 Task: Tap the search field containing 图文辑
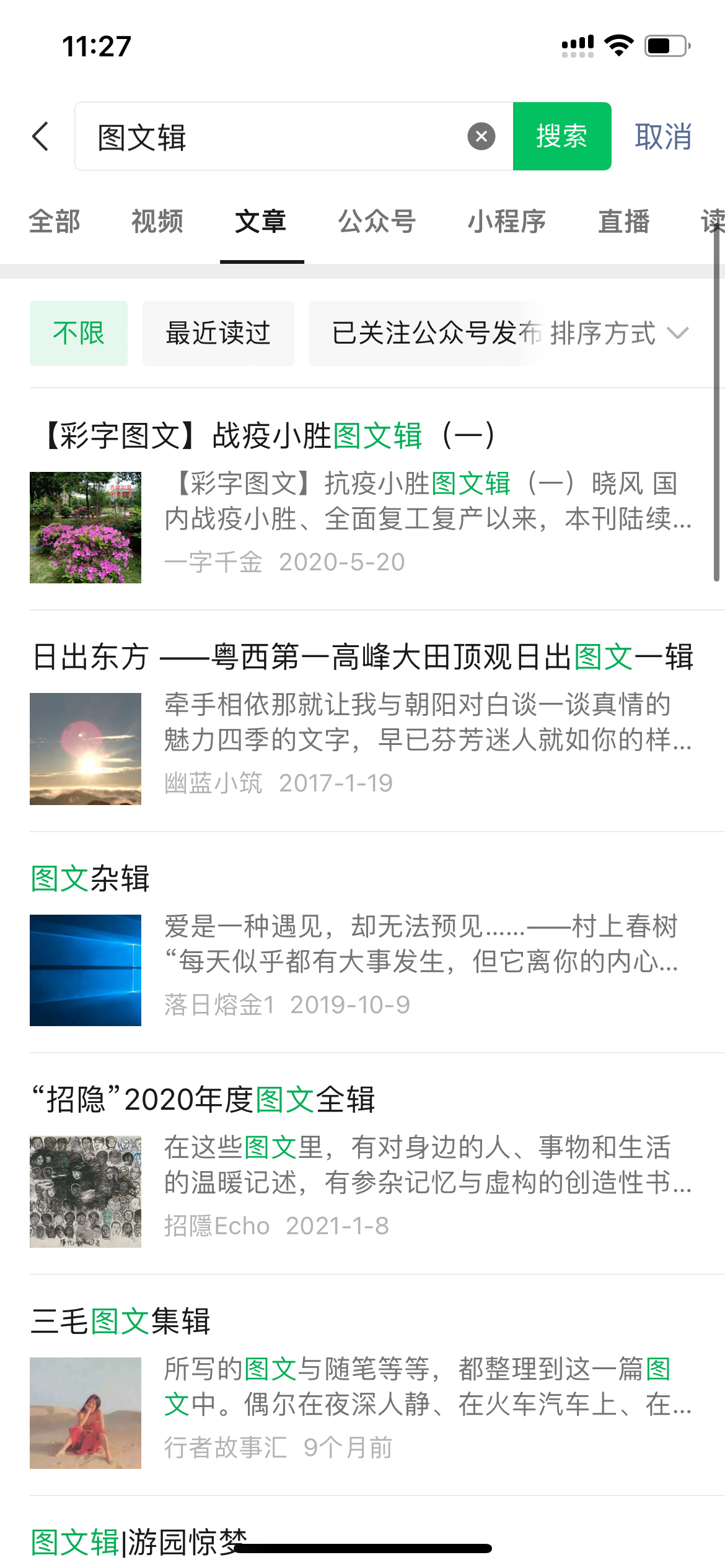pos(273,136)
